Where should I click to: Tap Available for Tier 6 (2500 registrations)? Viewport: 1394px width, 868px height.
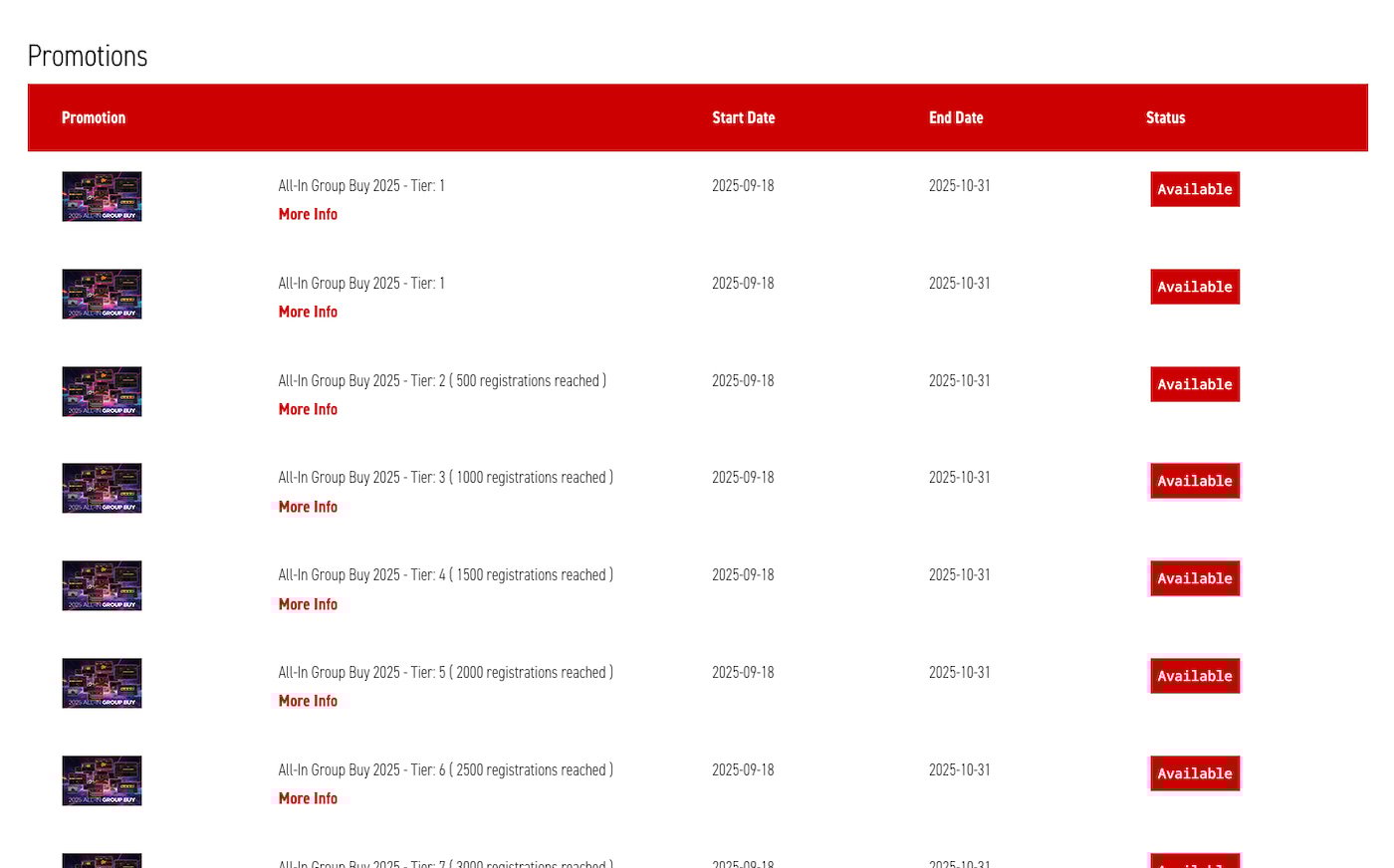(1194, 773)
